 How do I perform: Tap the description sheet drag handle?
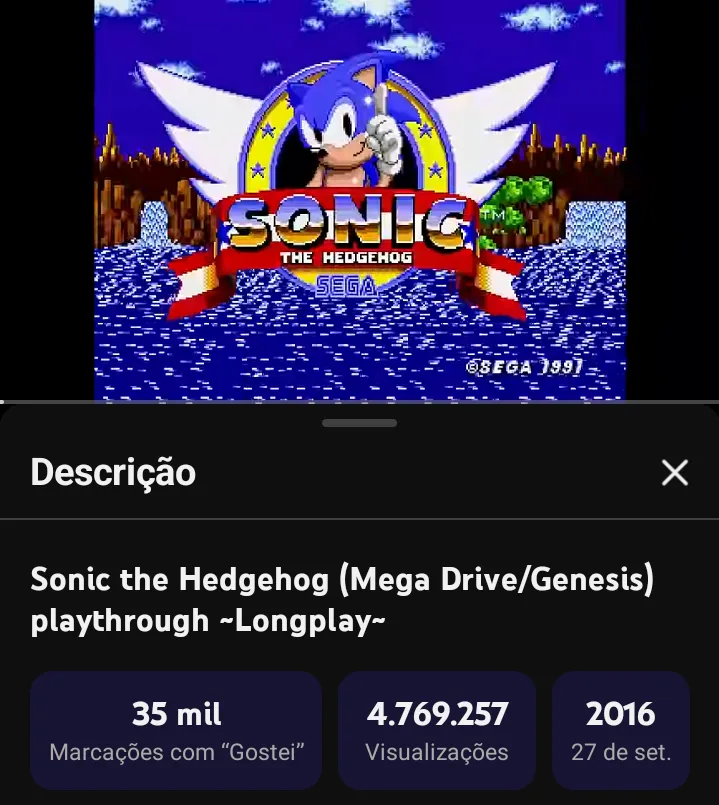click(x=359, y=423)
